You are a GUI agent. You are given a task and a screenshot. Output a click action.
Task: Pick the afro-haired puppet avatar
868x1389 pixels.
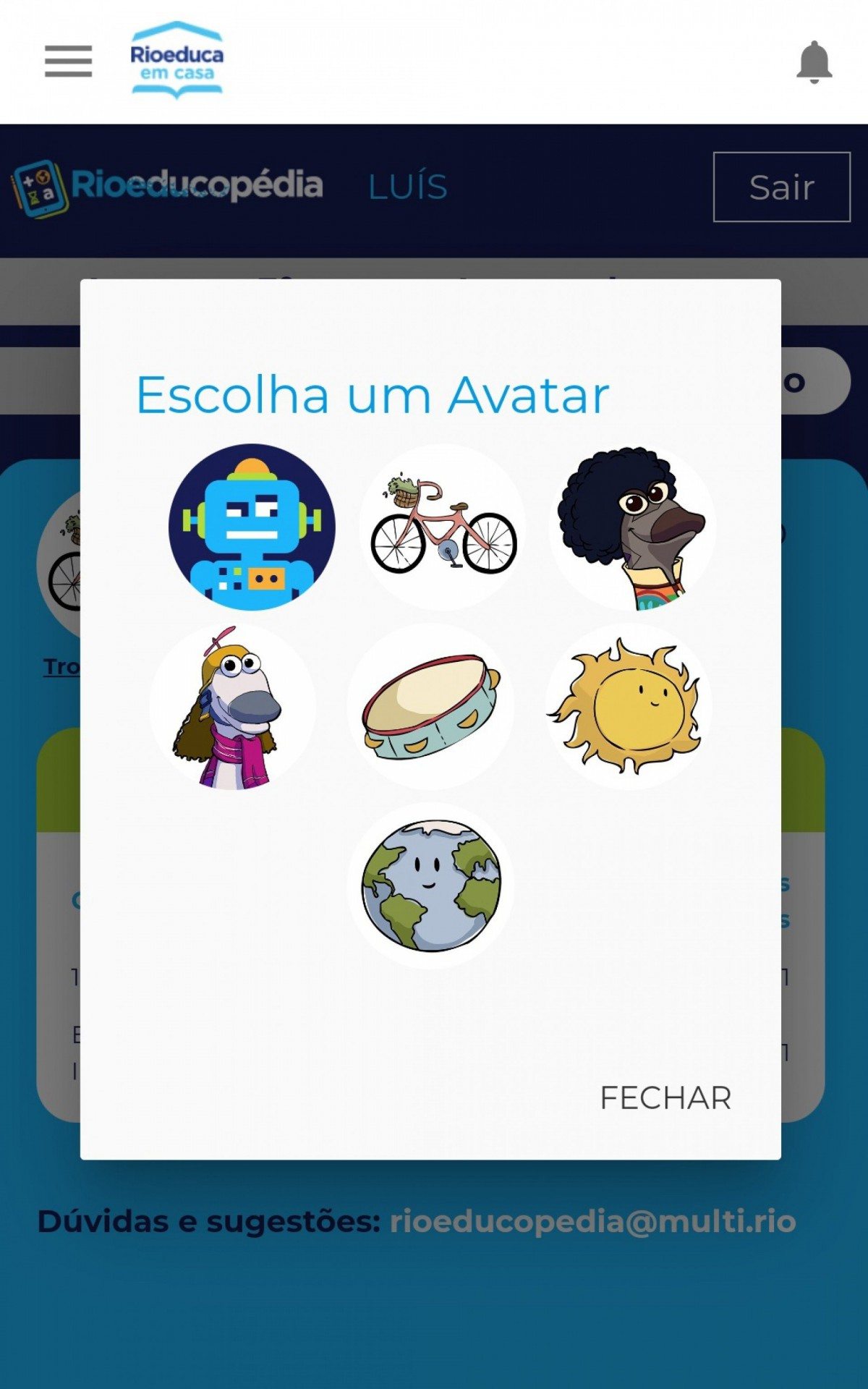[x=631, y=527]
